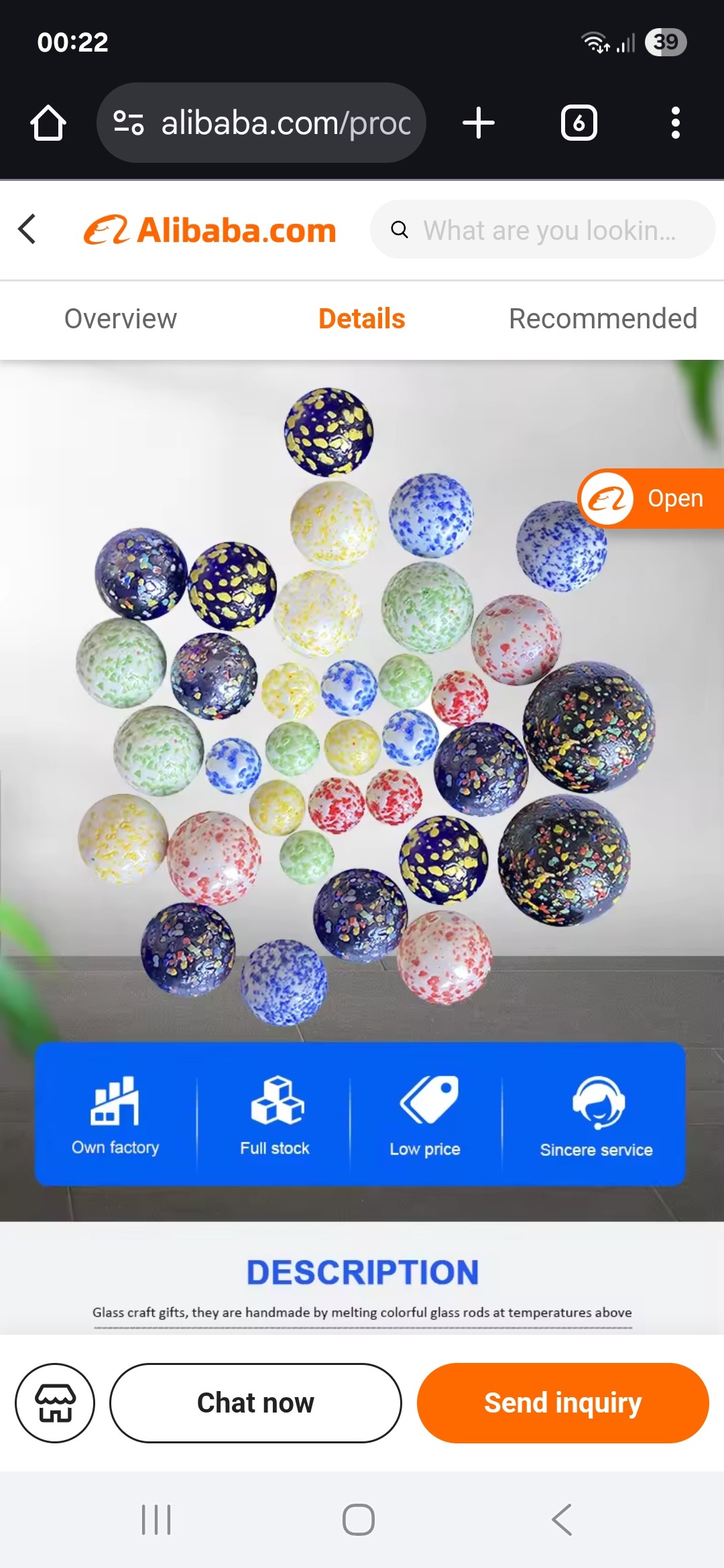Tap the browser address bar

pos(261,123)
